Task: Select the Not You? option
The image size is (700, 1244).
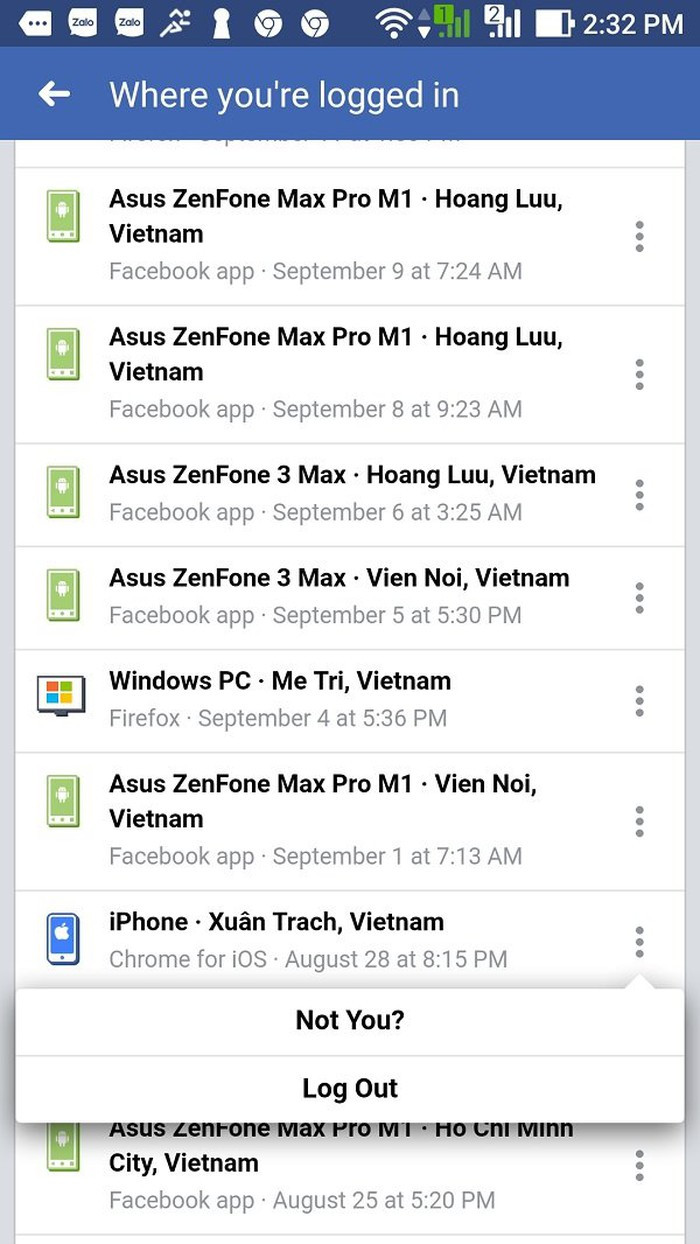Action: point(350,1021)
